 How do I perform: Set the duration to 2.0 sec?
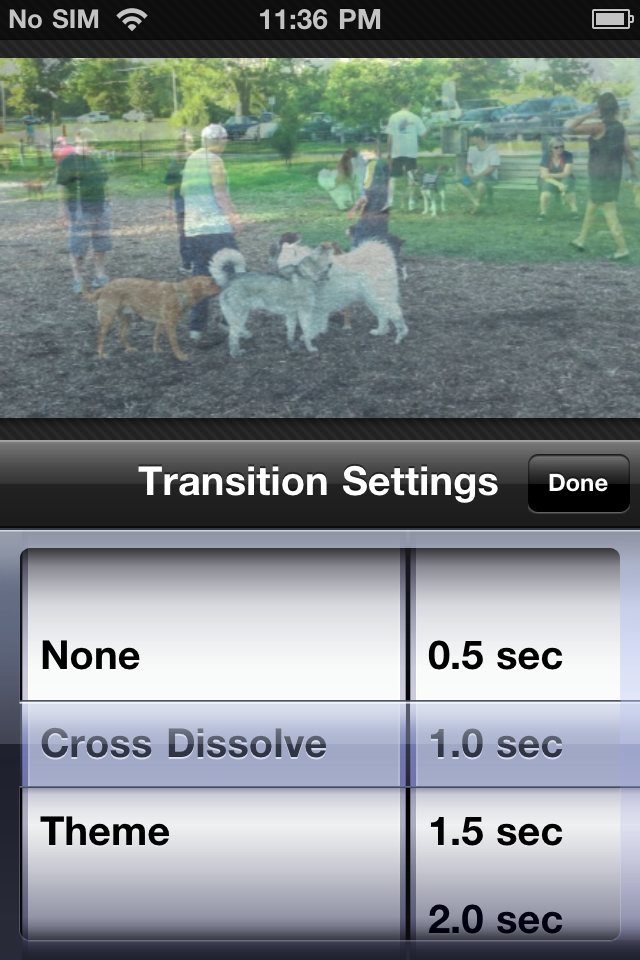point(496,918)
